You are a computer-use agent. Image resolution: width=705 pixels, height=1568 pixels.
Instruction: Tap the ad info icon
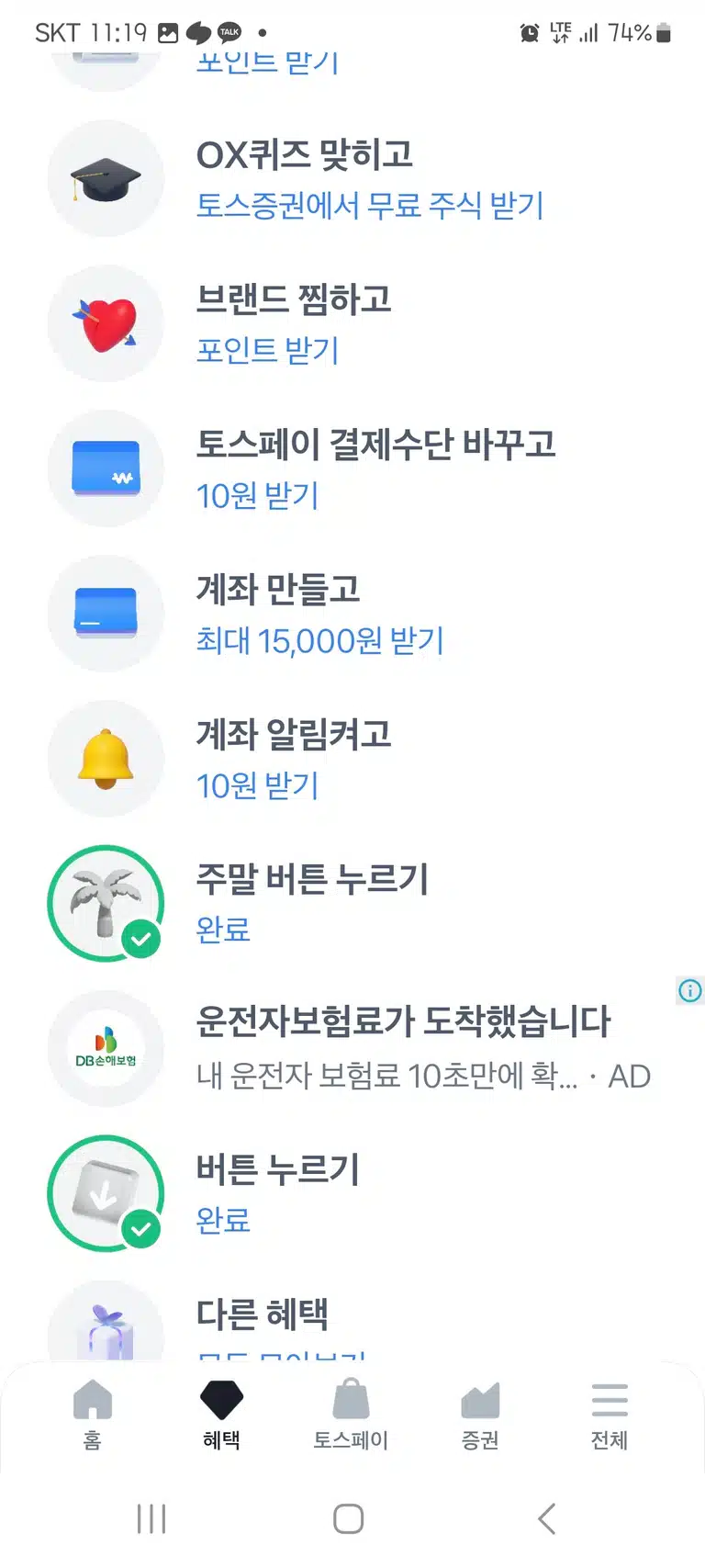pos(690,990)
